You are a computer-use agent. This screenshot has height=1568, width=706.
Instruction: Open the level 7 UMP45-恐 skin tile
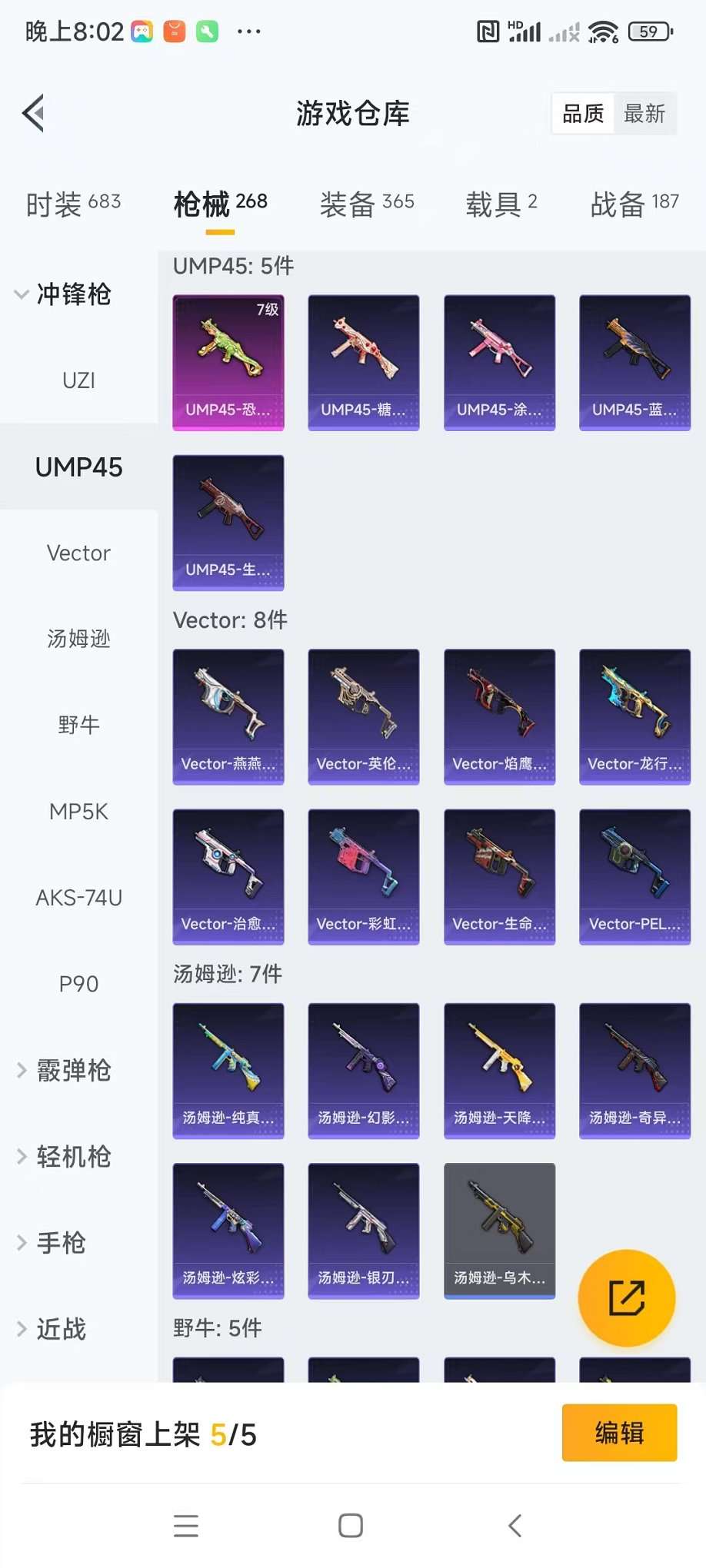click(228, 362)
